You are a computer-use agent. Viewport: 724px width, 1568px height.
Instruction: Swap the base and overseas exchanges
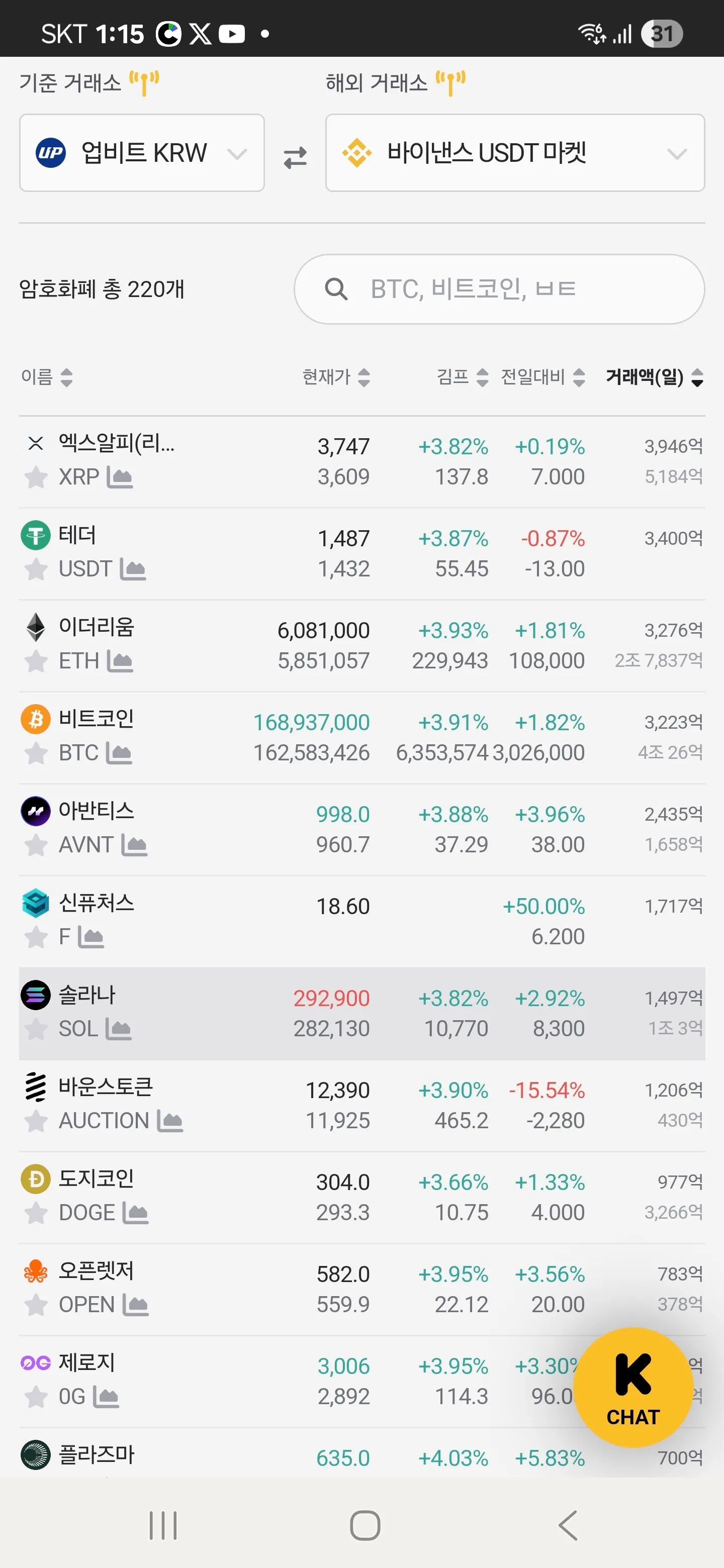click(295, 158)
